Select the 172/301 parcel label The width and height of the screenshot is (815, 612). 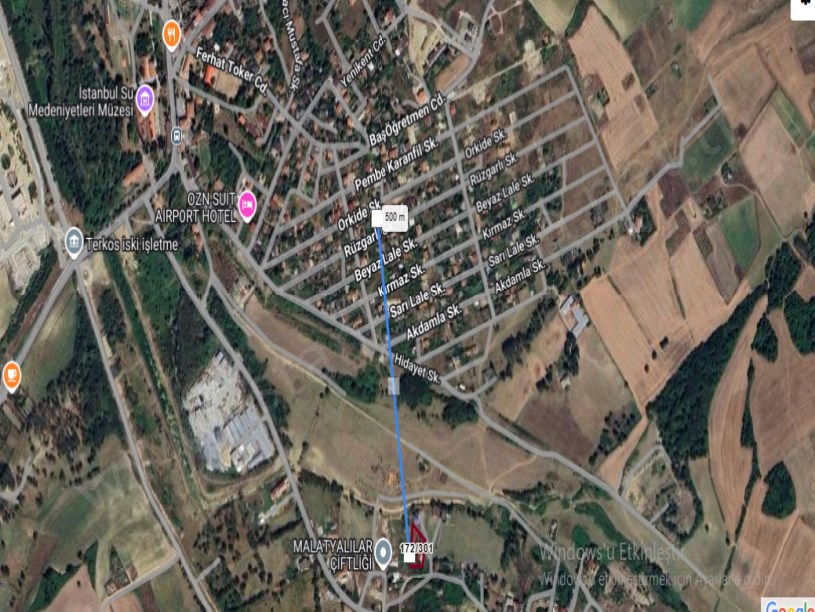[x=416, y=549]
